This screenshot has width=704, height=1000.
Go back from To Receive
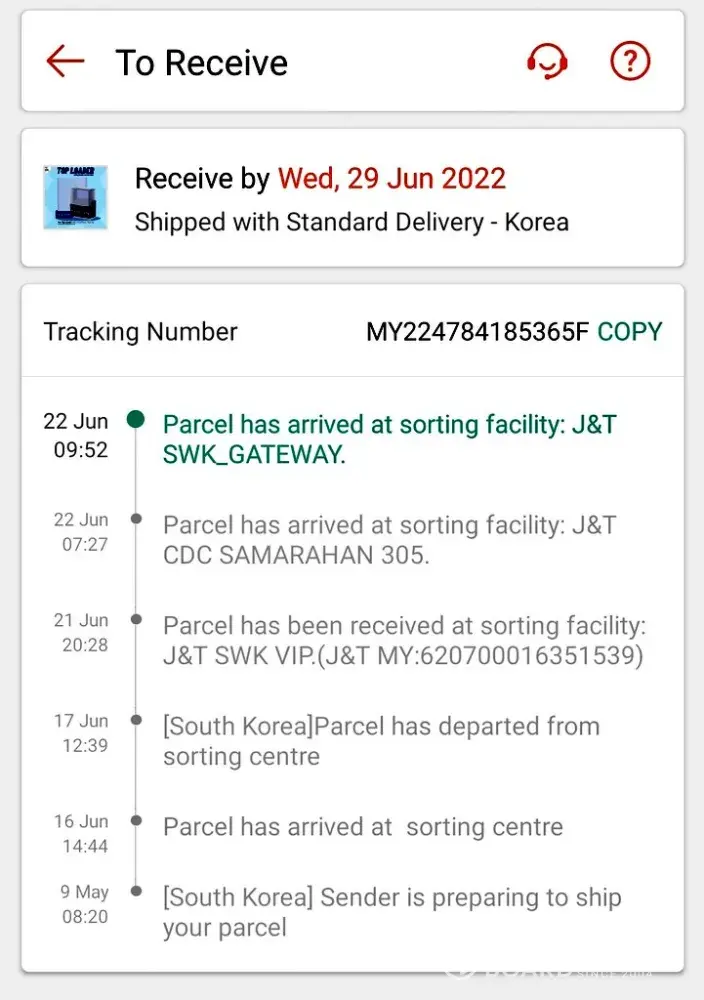pyautogui.click(x=65, y=62)
